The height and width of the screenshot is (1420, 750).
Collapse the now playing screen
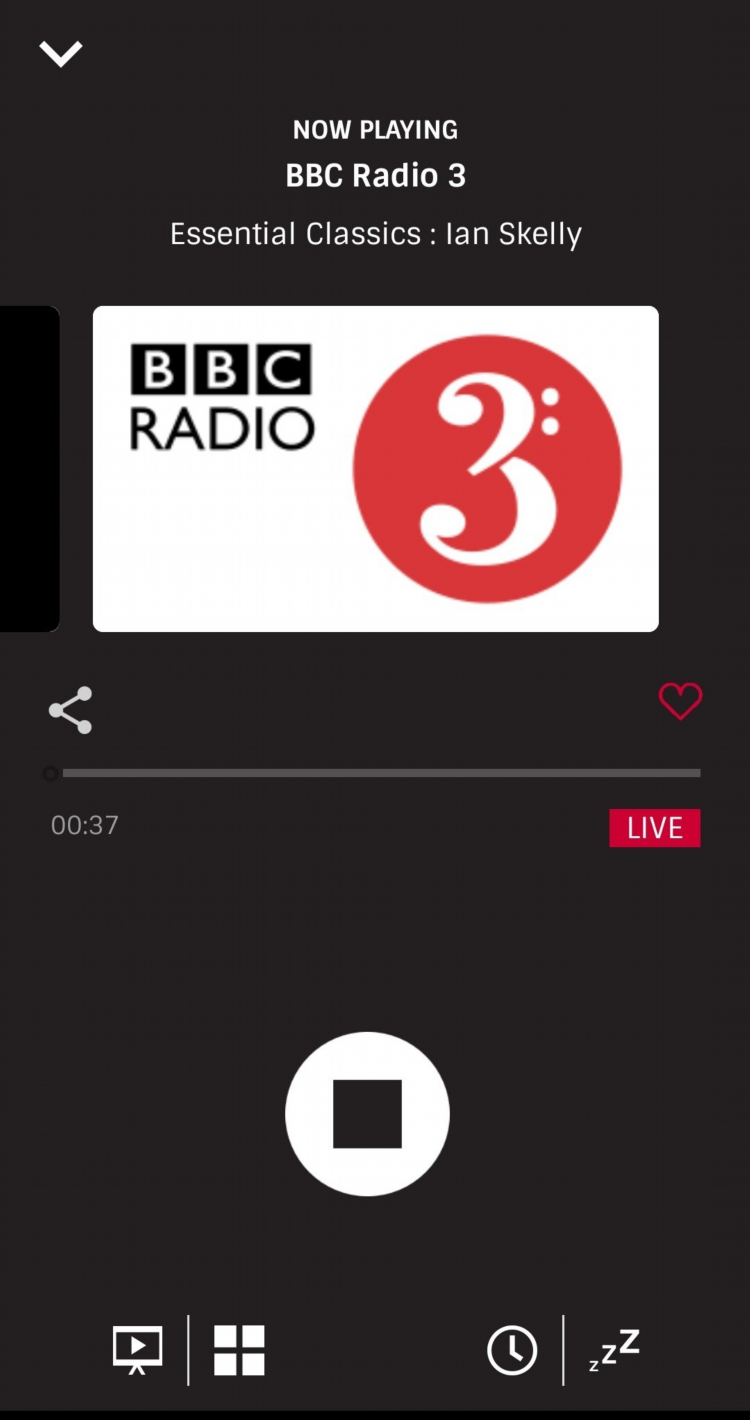pos(60,53)
